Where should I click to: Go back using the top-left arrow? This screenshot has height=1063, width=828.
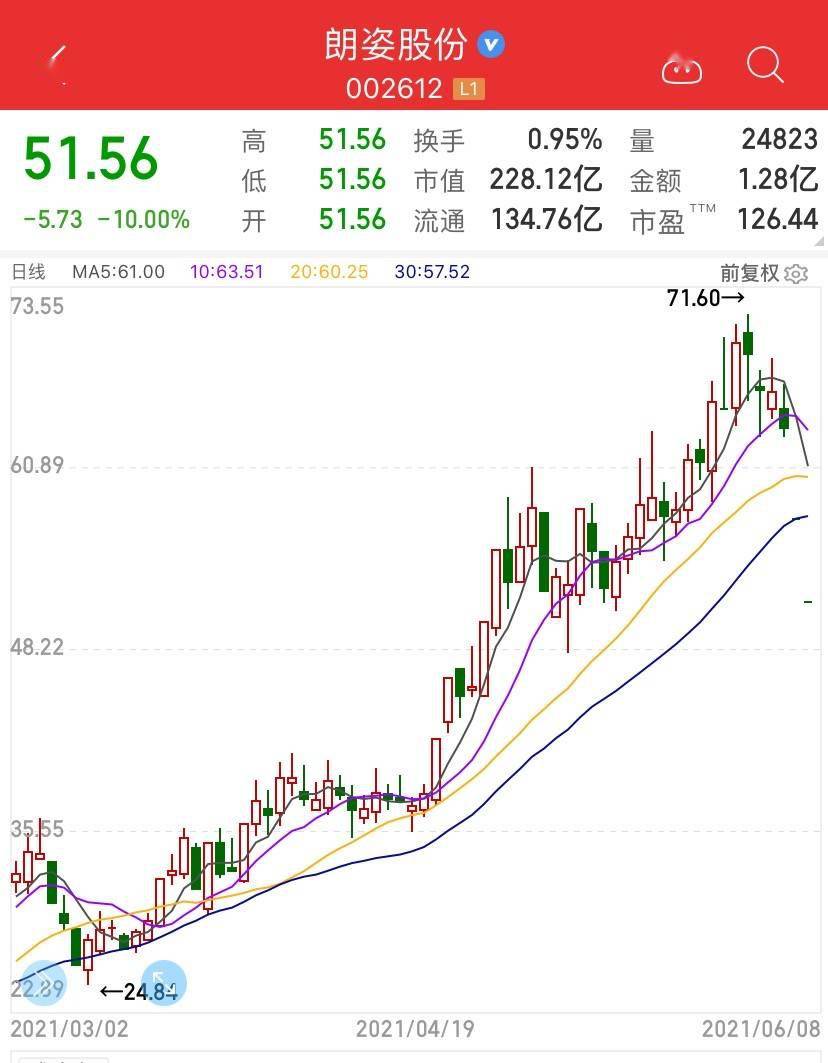click(x=58, y=62)
